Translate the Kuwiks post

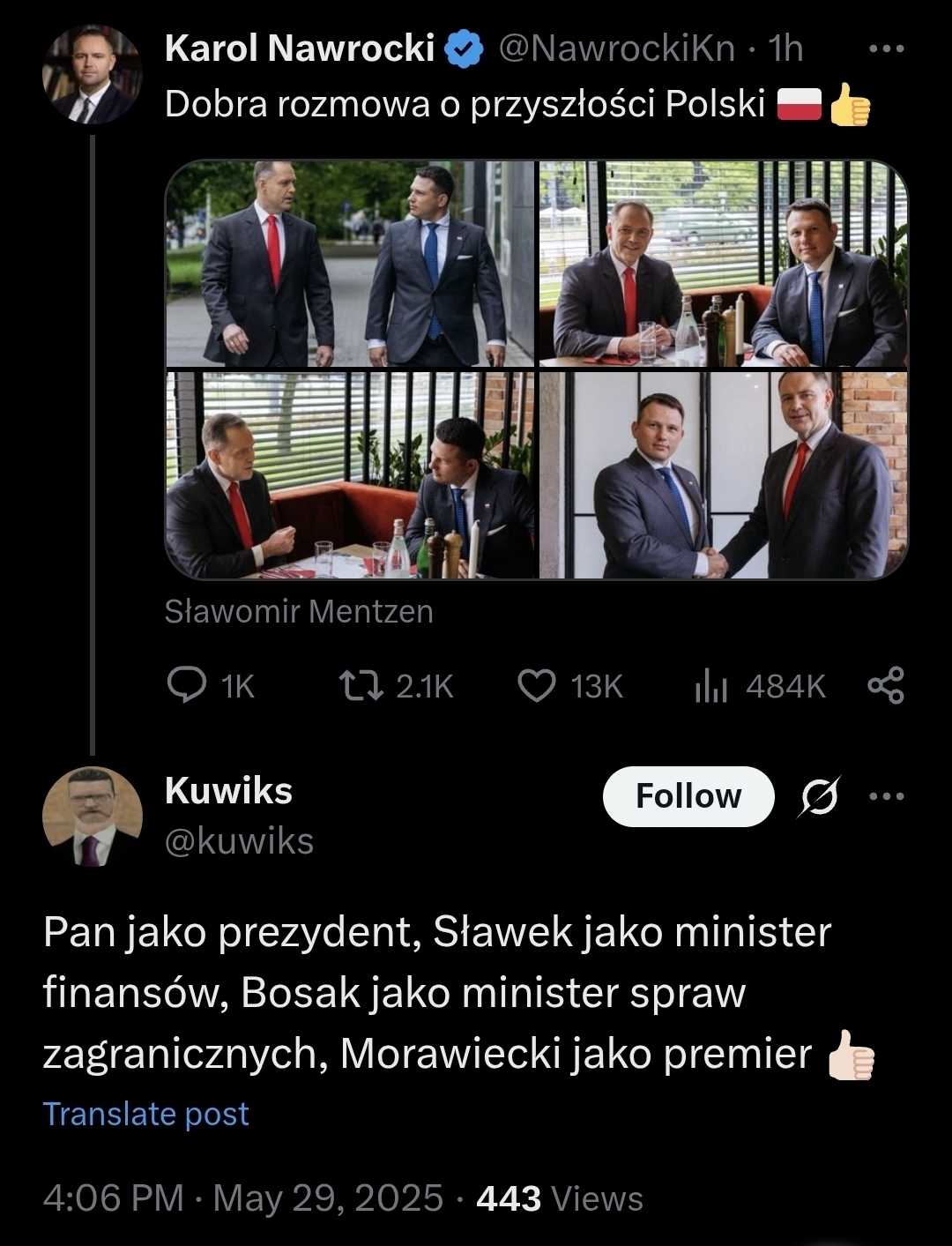(x=146, y=1114)
